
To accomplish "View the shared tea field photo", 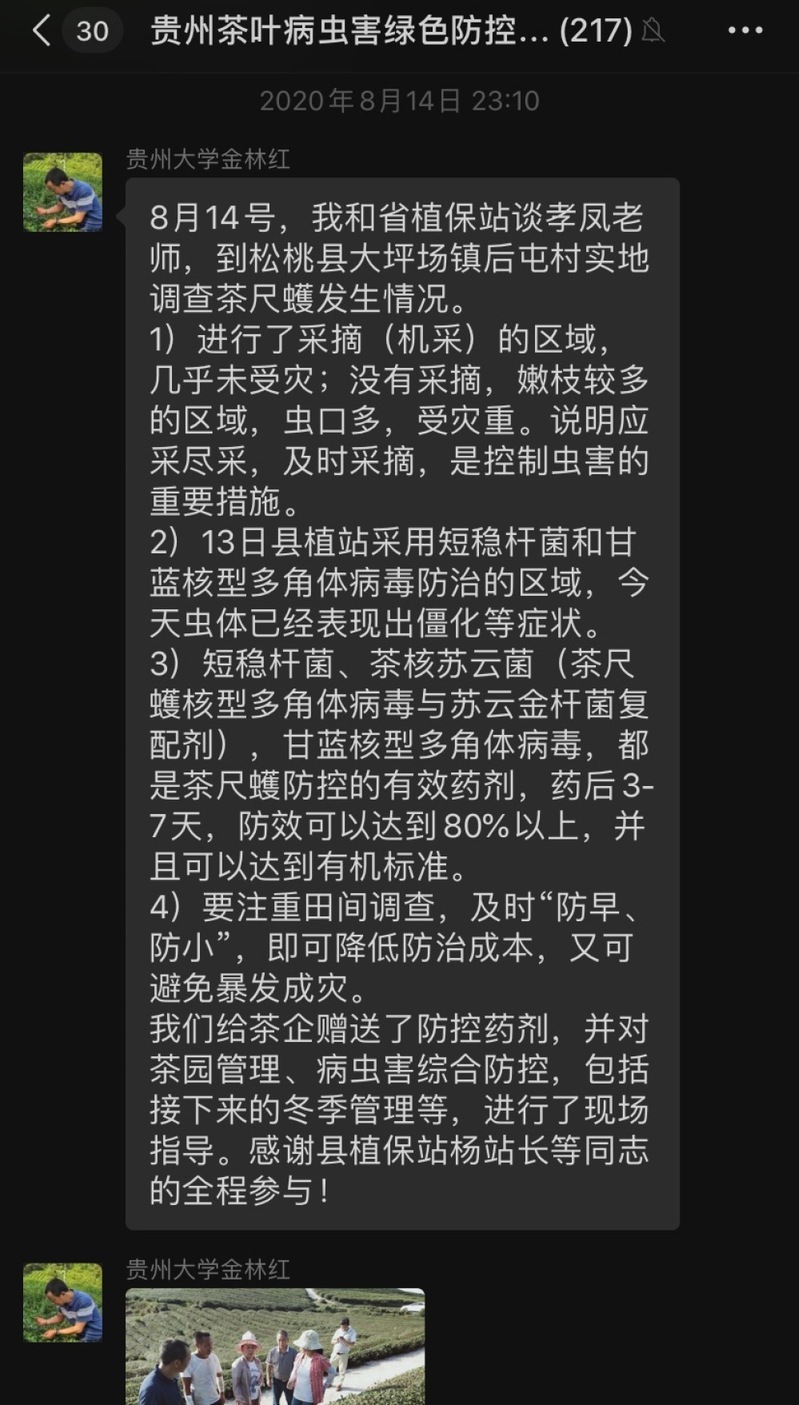I will coord(275,1346).
